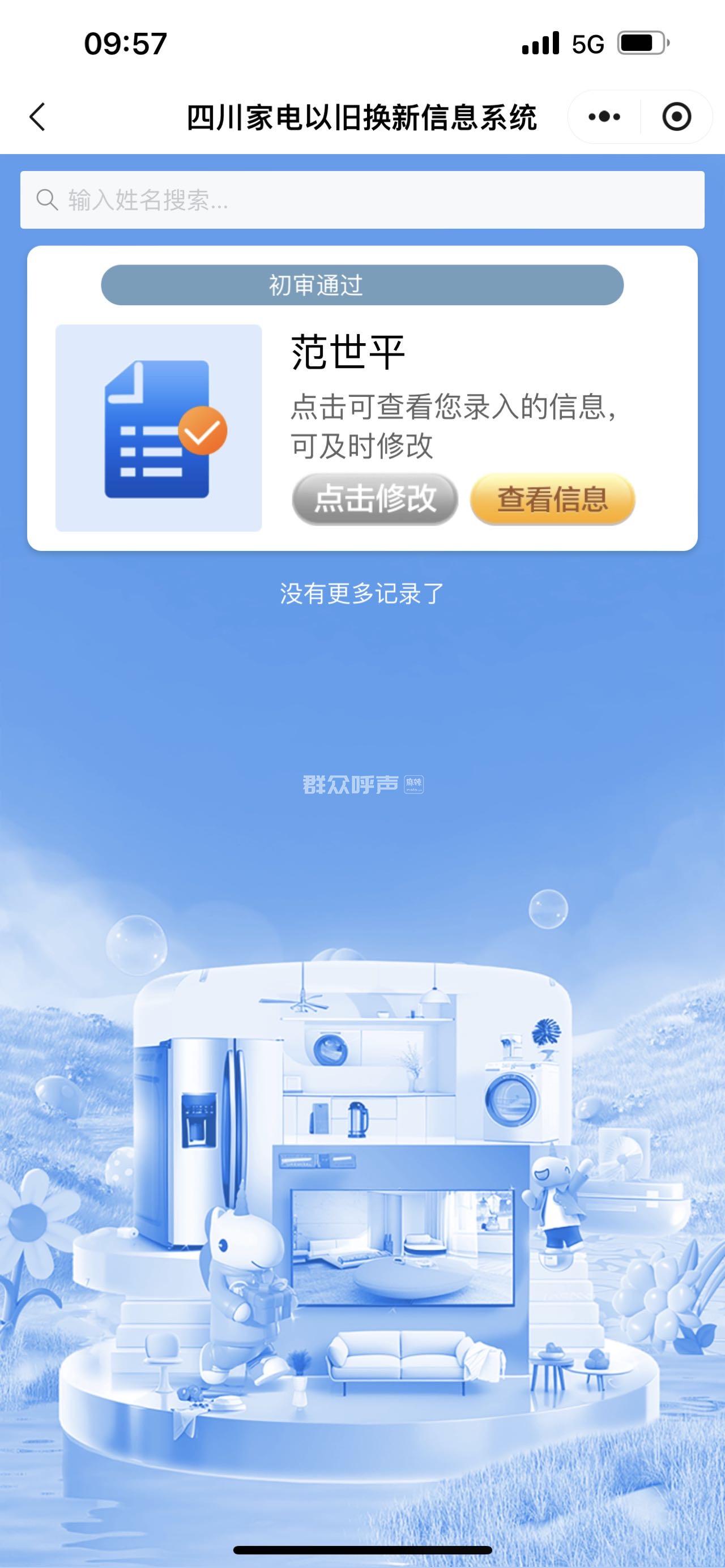This screenshot has height=1568, width=725.
Task: Open the mini program's three-dot menu
Action: (604, 117)
